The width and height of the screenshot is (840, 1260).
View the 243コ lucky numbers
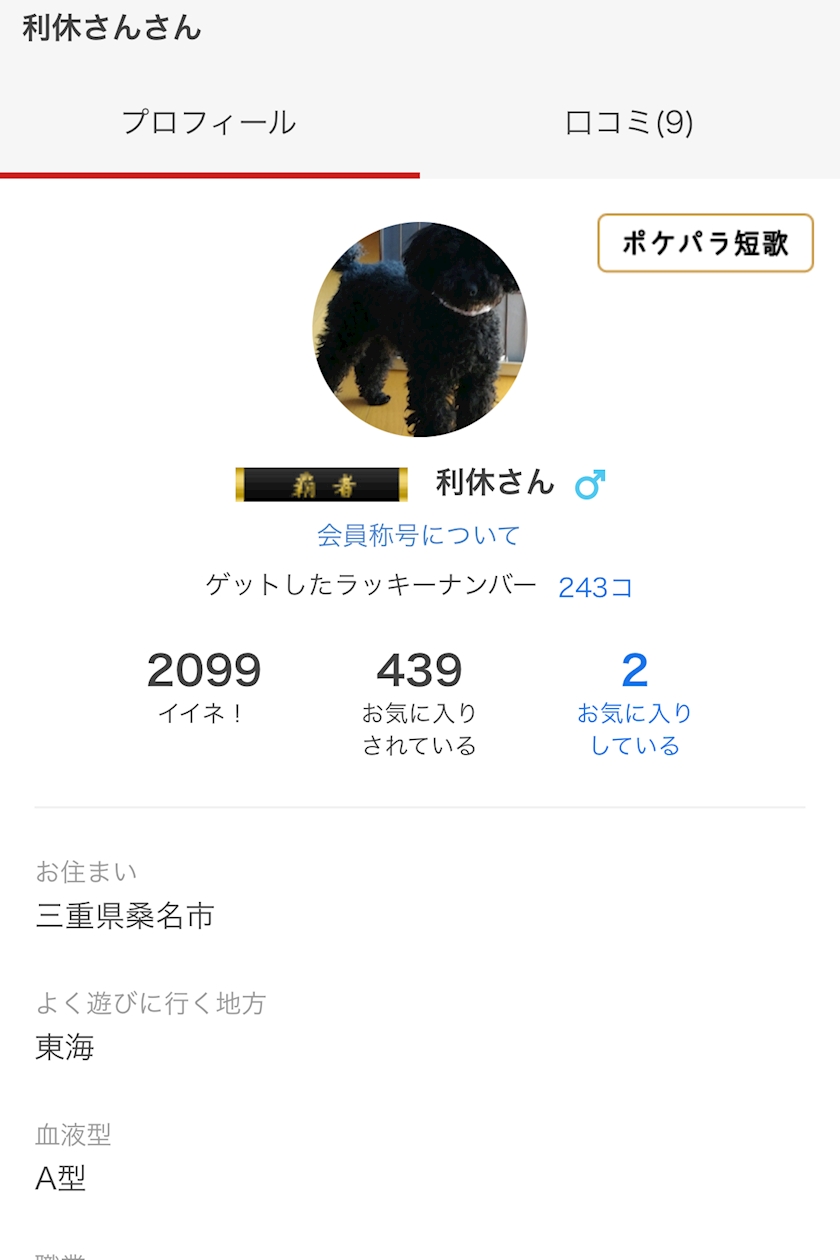[595, 587]
